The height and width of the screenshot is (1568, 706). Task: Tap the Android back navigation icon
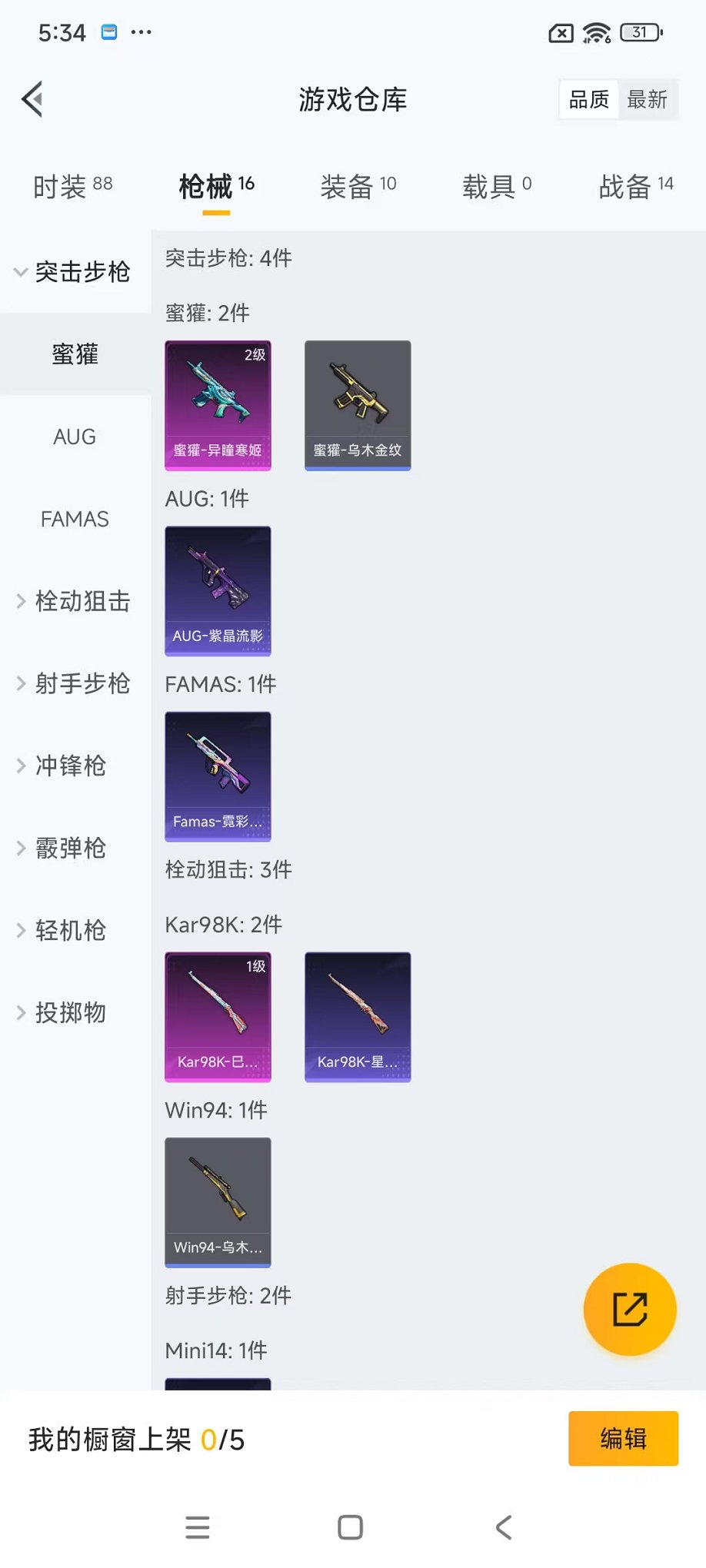click(x=504, y=1527)
